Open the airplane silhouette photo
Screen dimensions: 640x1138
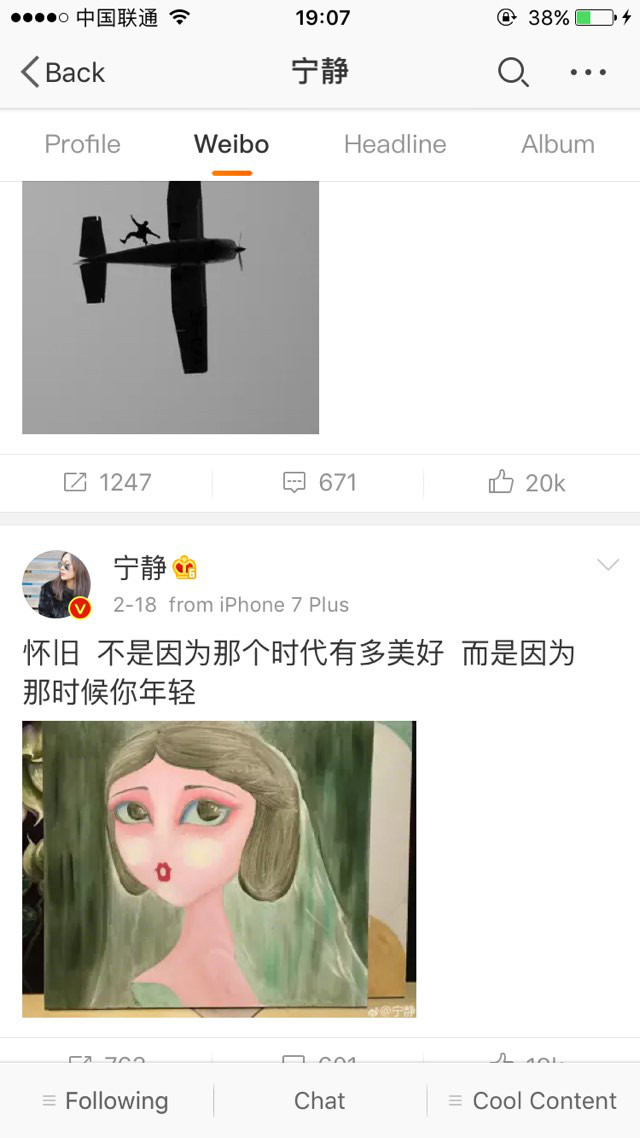tap(170, 306)
